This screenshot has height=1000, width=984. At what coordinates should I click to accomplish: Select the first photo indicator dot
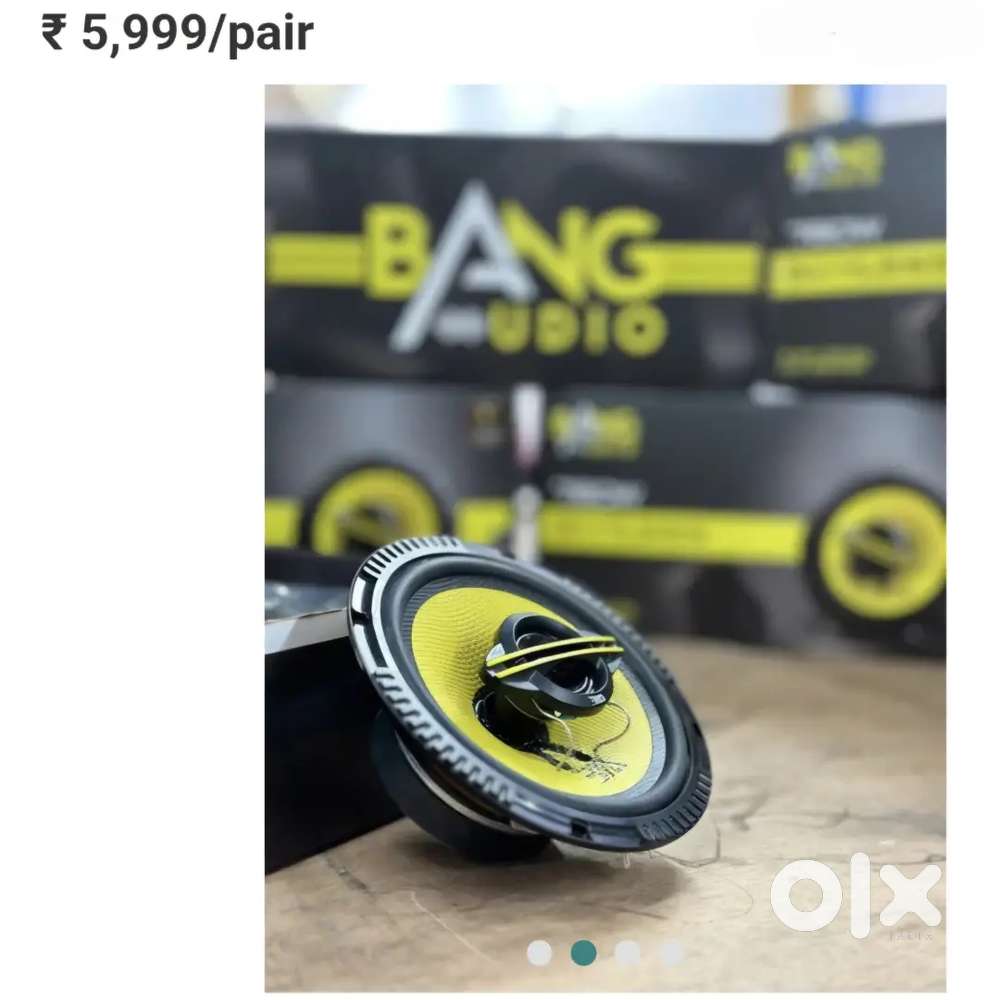coord(539,953)
